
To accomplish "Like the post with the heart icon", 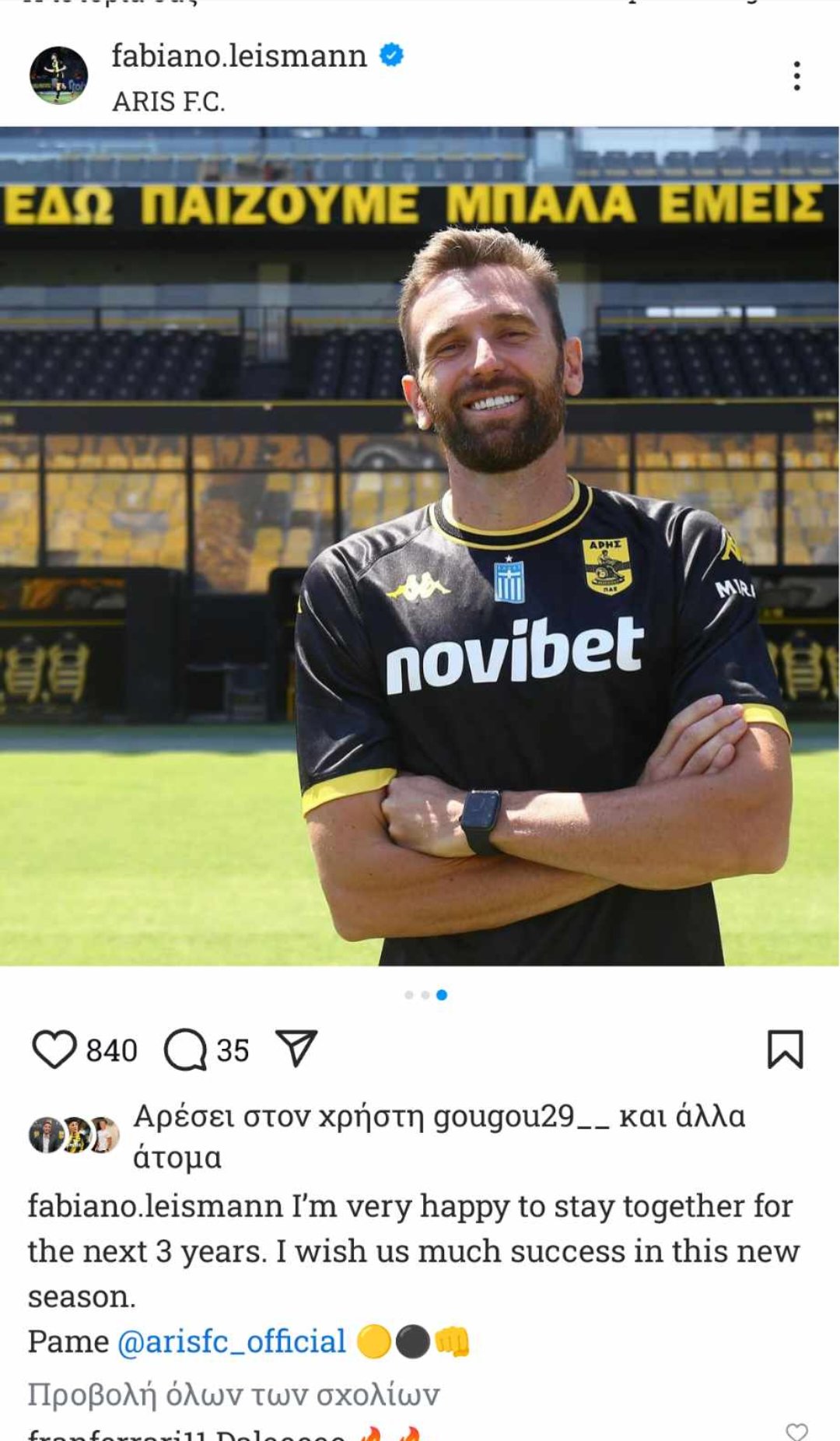I will 54,1050.
